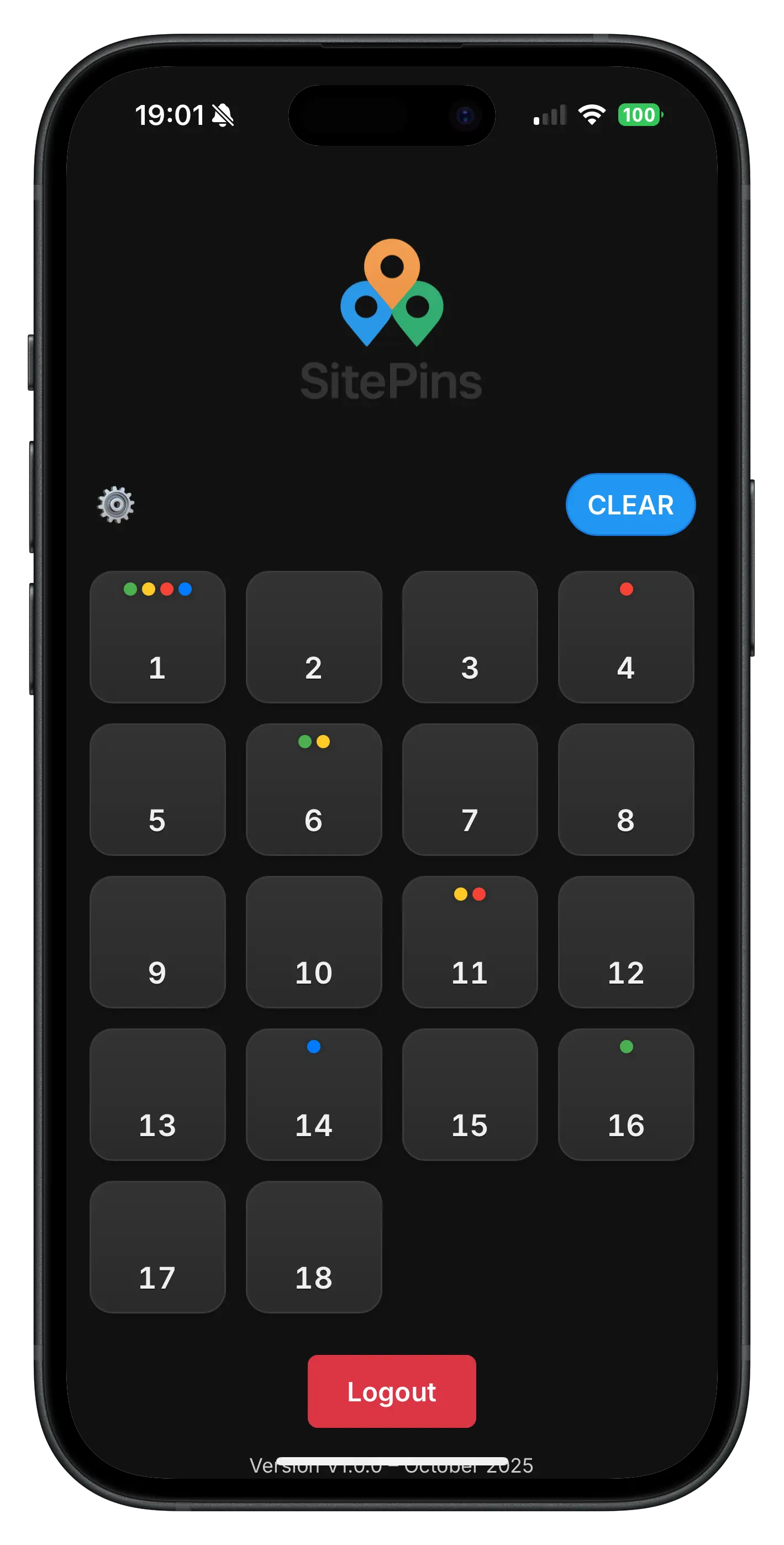The image size is (784, 1545).
Task: Choose tile number 13
Action: coord(158,1094)
